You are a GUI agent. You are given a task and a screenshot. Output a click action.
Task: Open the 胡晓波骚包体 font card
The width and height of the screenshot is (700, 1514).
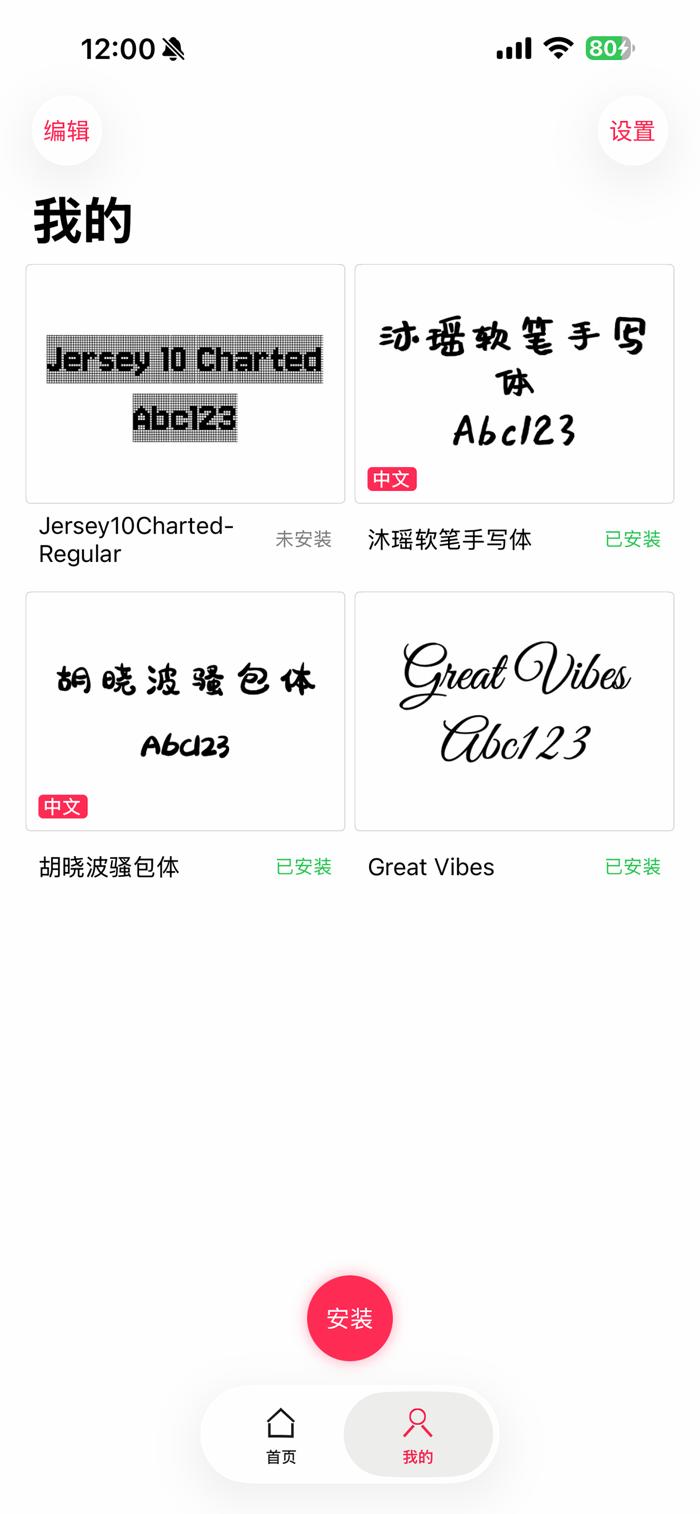[x=185, y=711]
